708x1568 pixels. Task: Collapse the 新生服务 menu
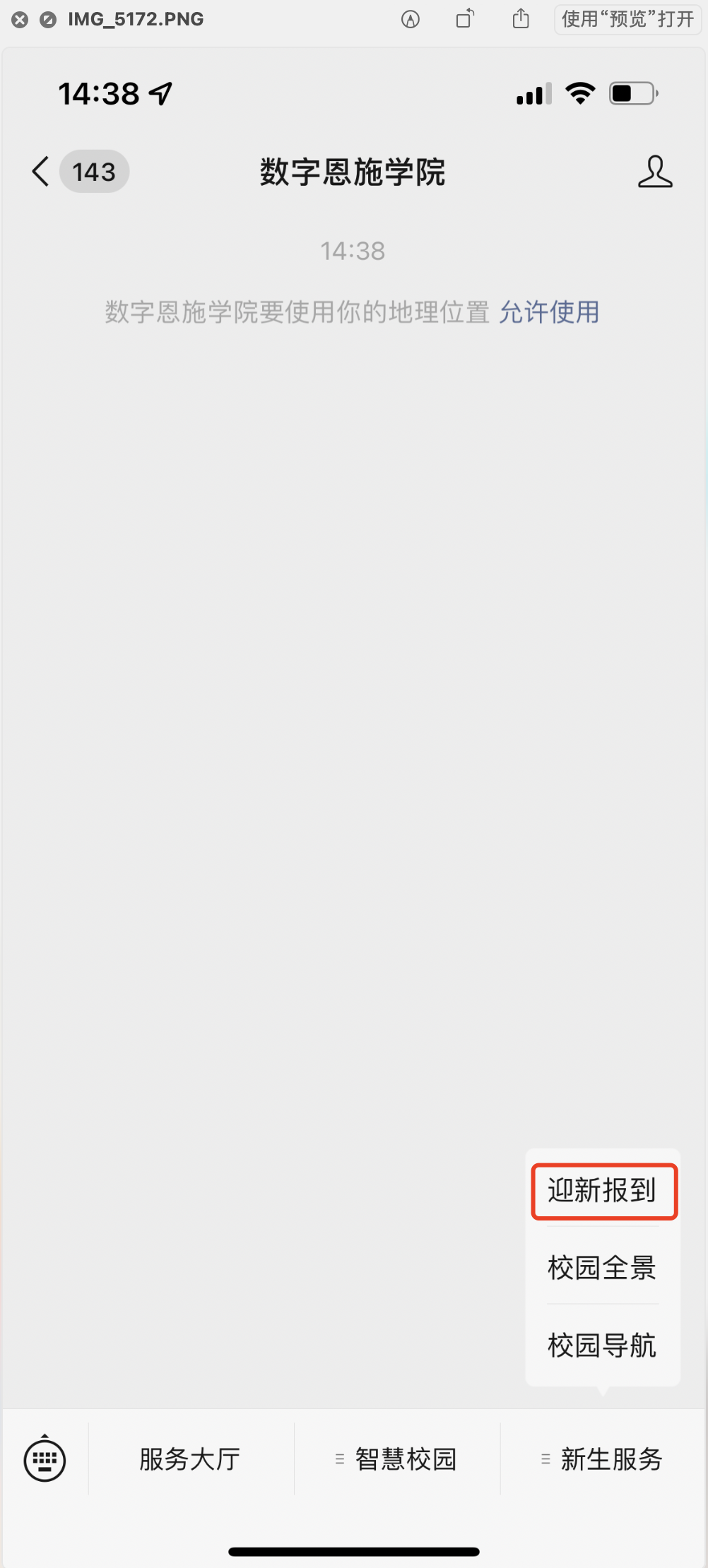(603, 1459)
